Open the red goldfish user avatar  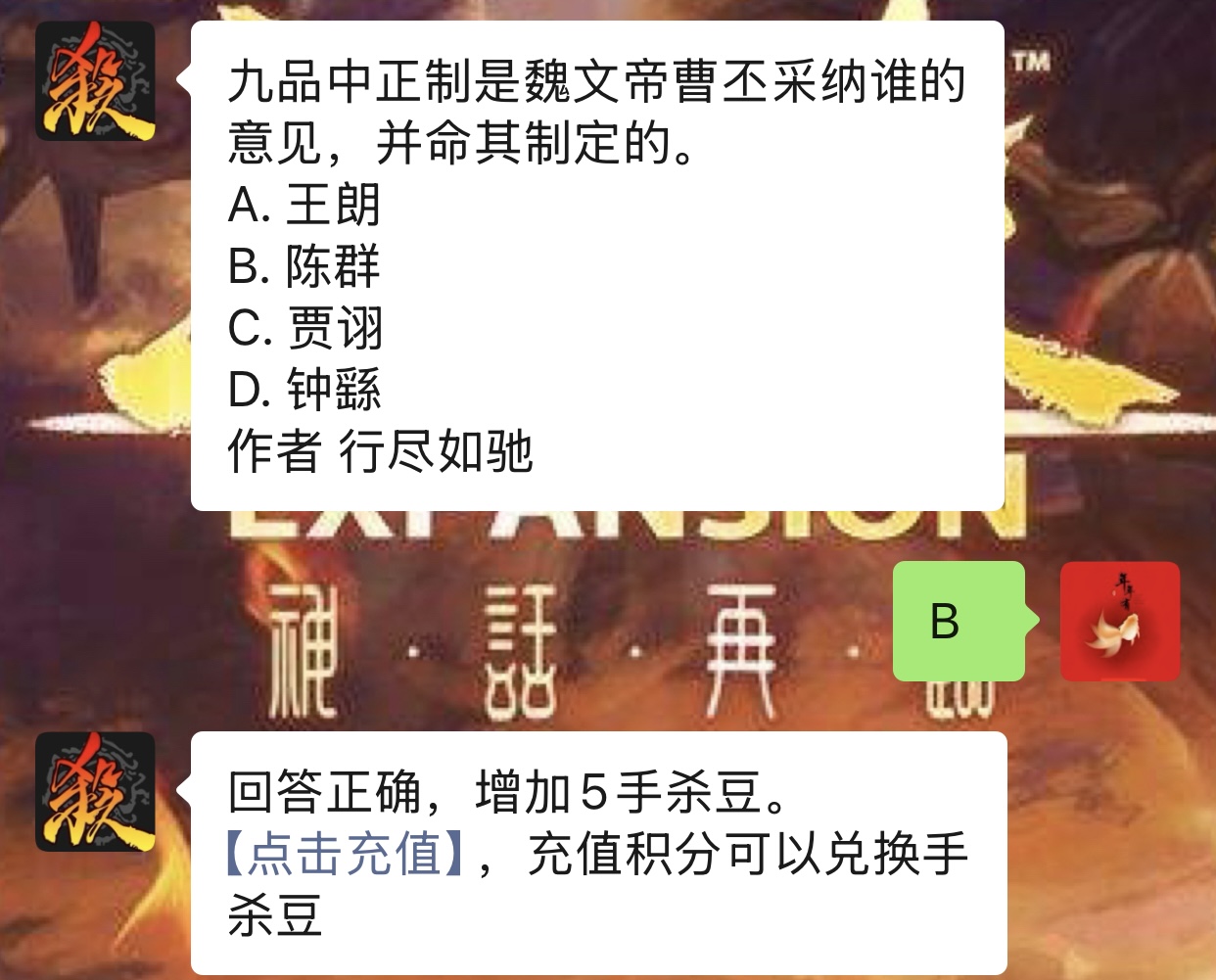[1120, 621]
